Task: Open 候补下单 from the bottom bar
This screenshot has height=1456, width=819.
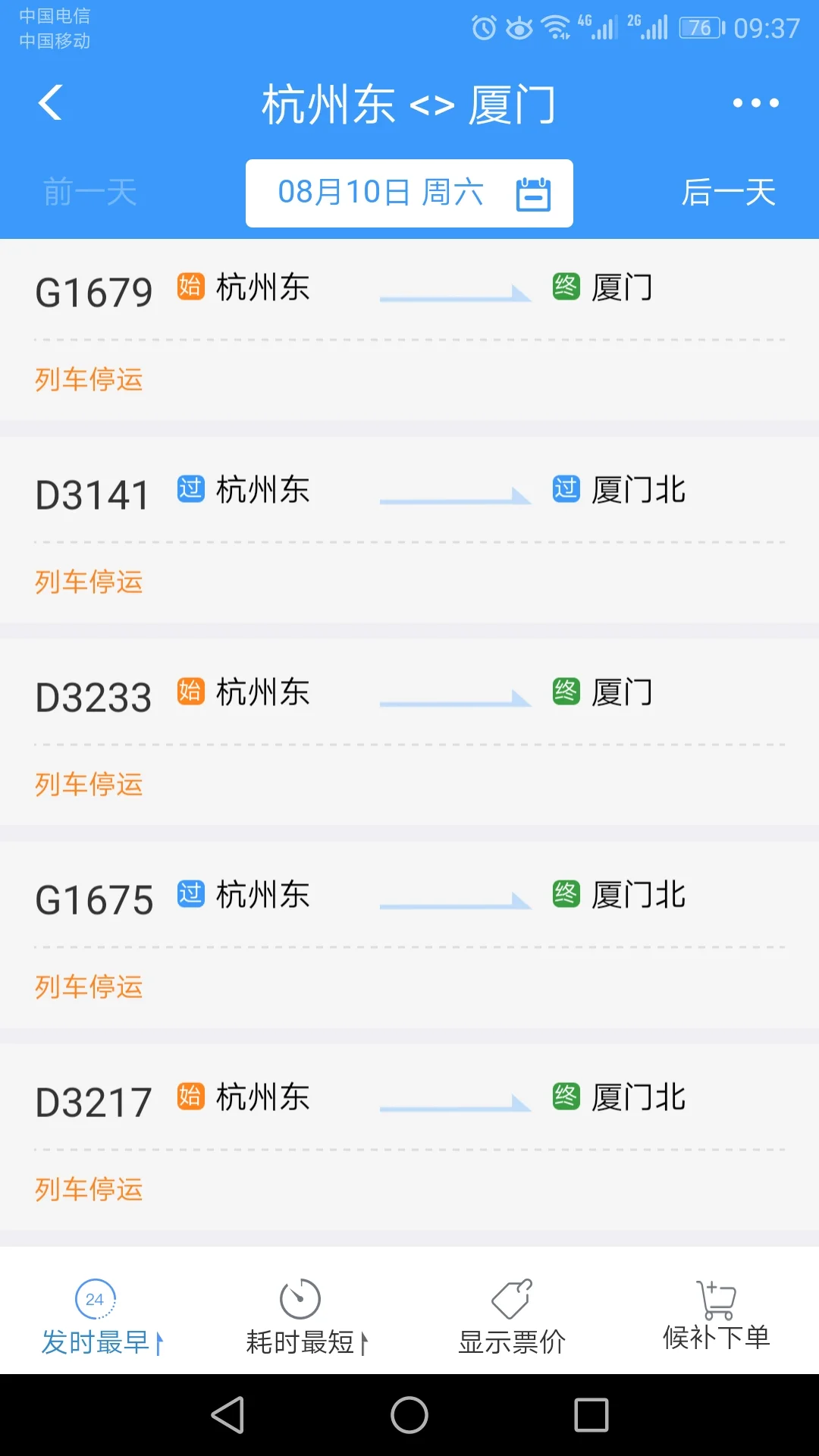Action: click(x=716, y=1339)
